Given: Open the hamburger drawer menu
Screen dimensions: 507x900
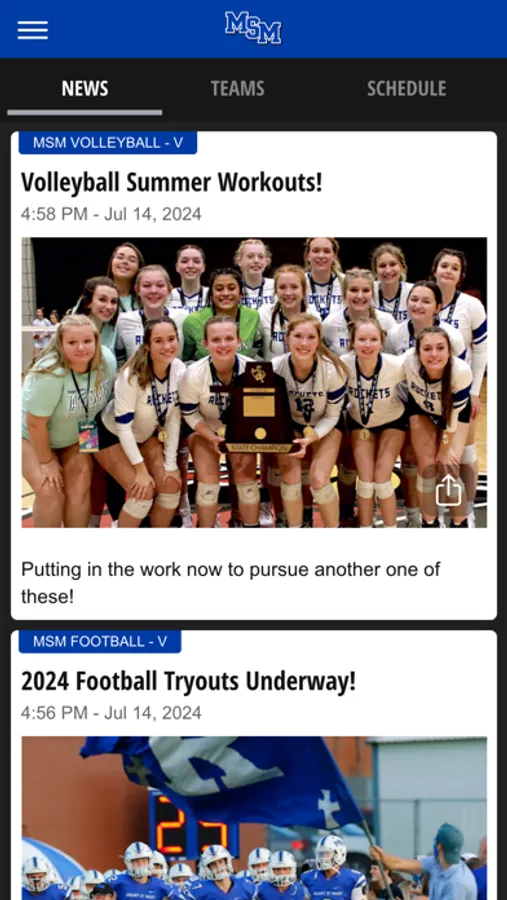Looking at the screenshot, I should click(33, 30).
